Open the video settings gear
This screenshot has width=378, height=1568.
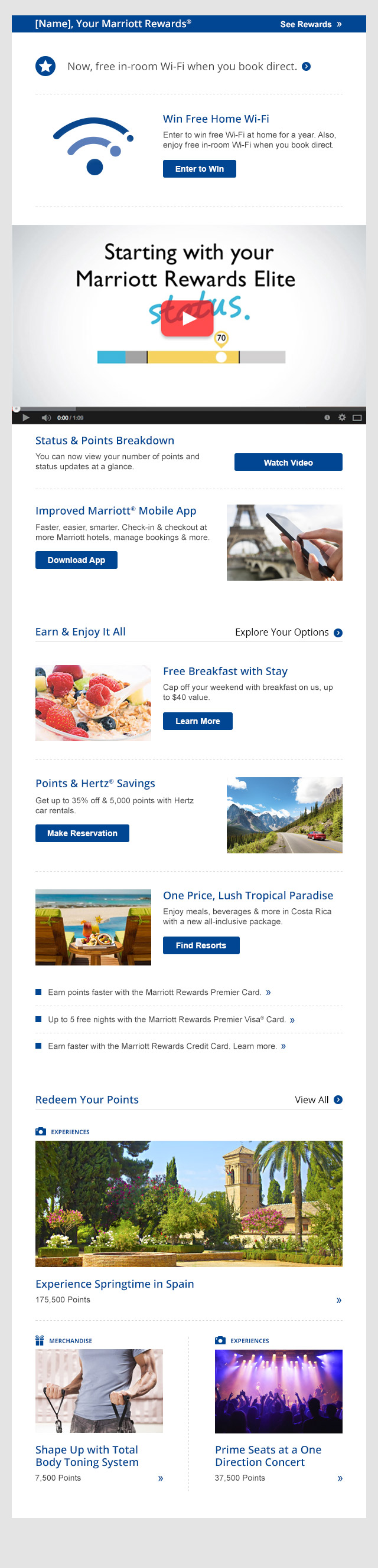click(342, 418)
